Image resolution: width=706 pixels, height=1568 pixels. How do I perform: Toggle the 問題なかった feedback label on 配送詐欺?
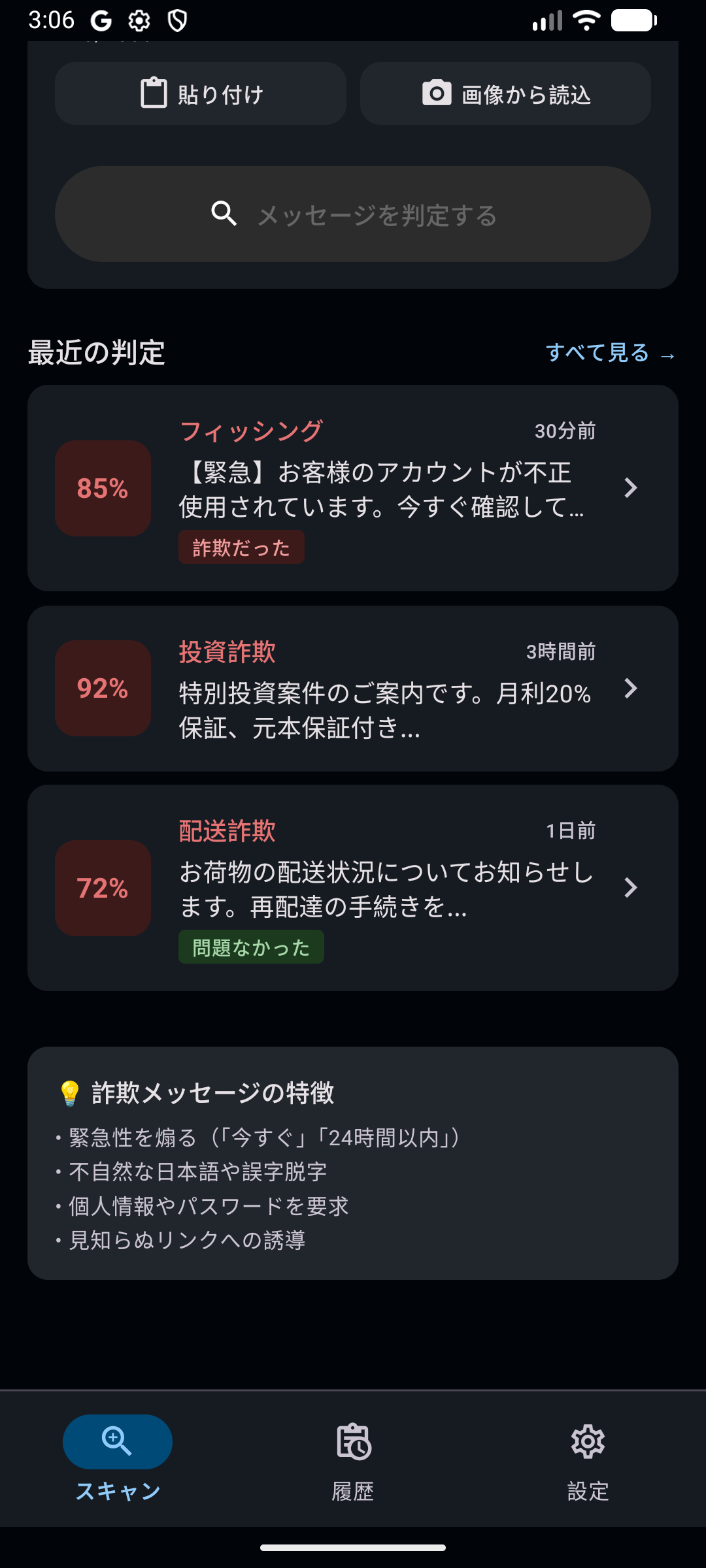coord(251,946)
